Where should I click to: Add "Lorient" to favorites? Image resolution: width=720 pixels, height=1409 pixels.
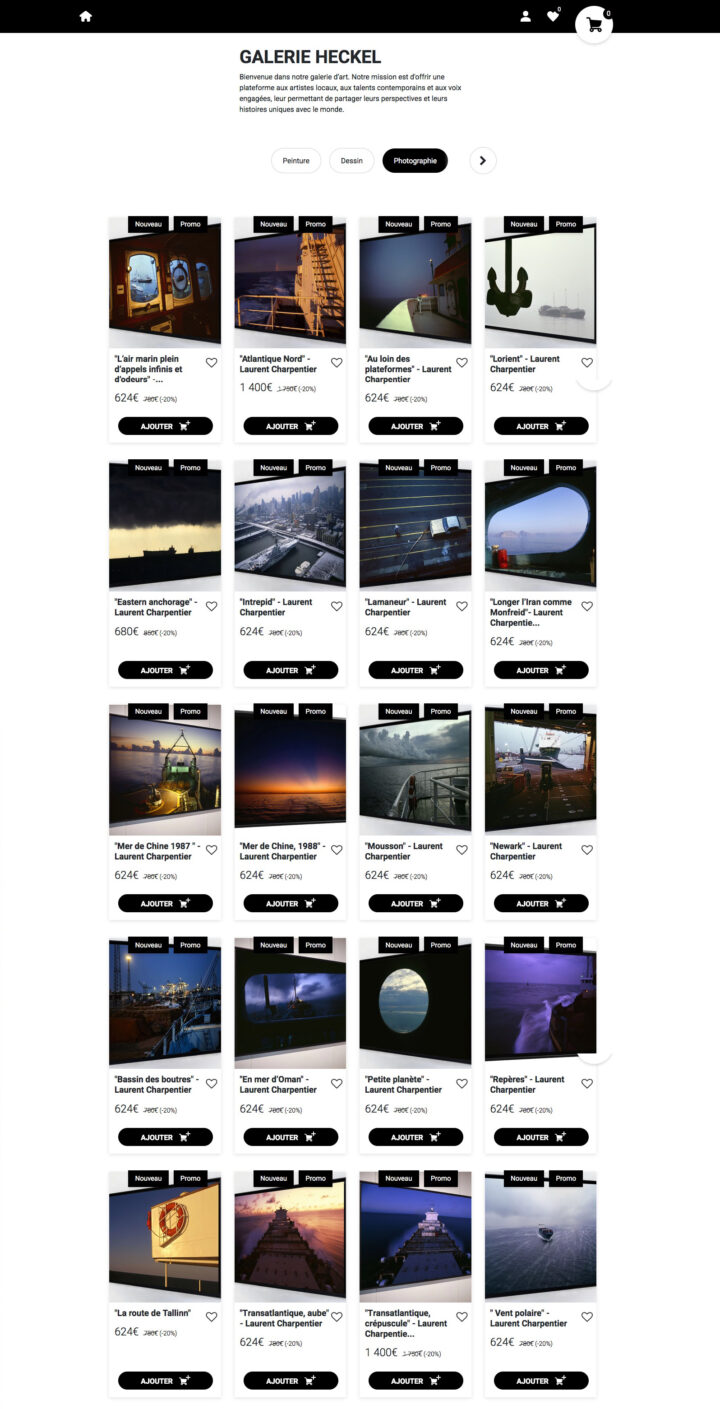click(x=587, y=363)
